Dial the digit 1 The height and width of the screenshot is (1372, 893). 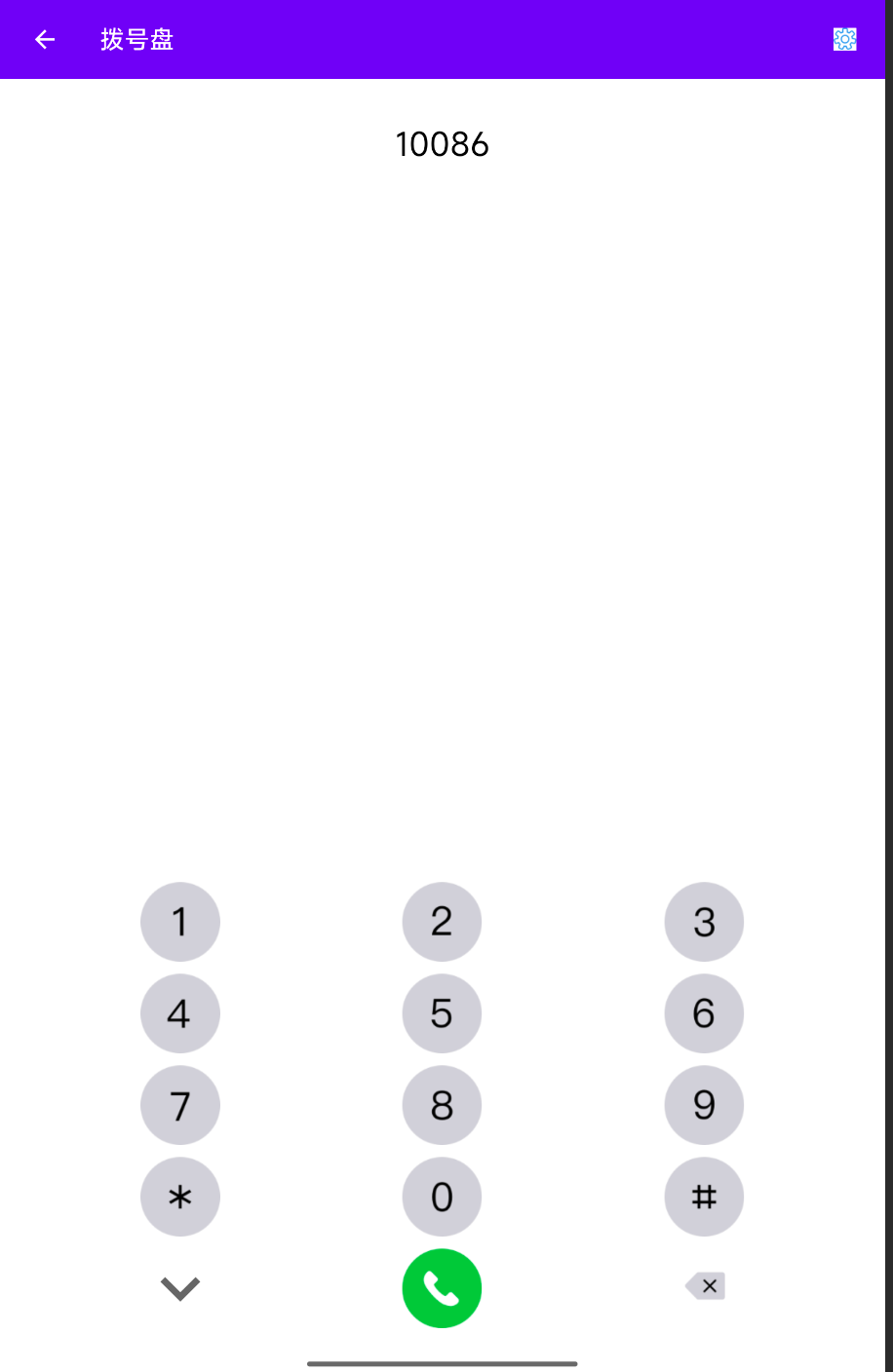[x=180, y=922]
